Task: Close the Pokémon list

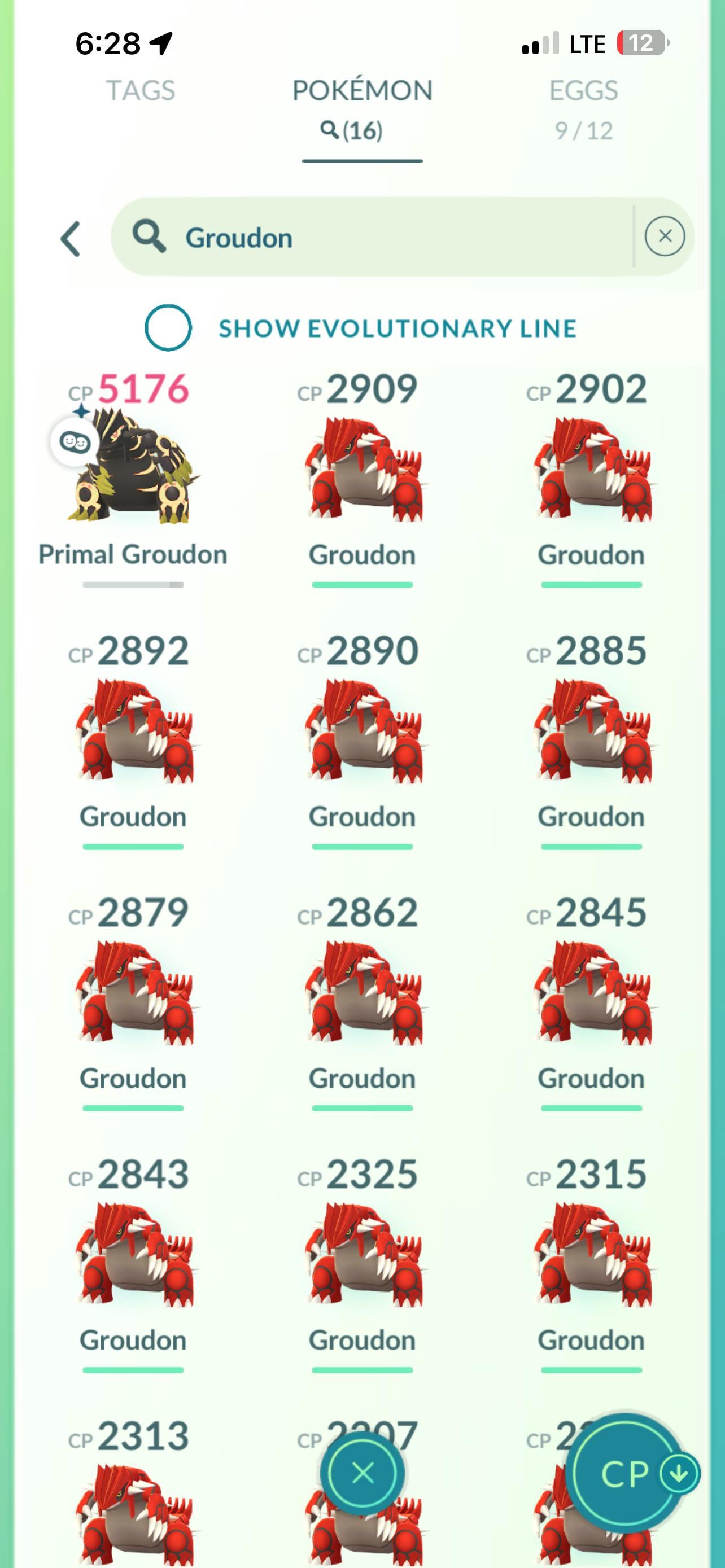Action: coord(363,1474)
